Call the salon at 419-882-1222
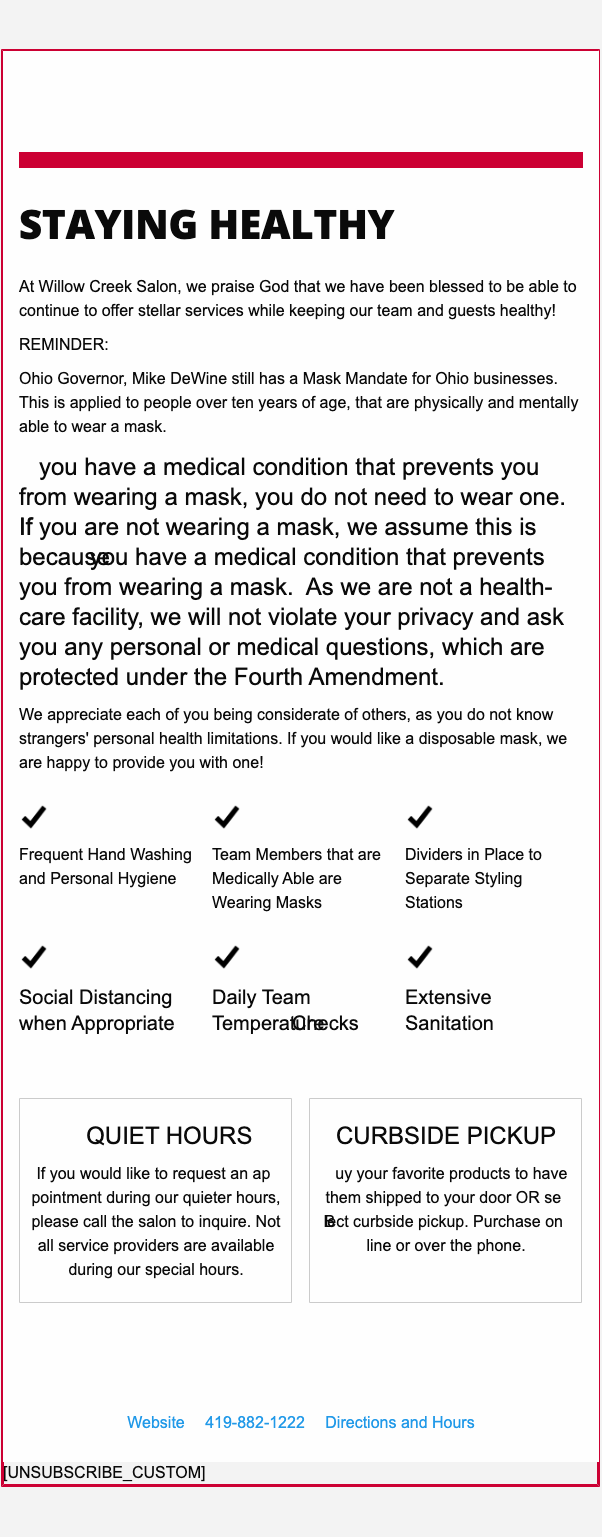 [x=254, y=1422]
